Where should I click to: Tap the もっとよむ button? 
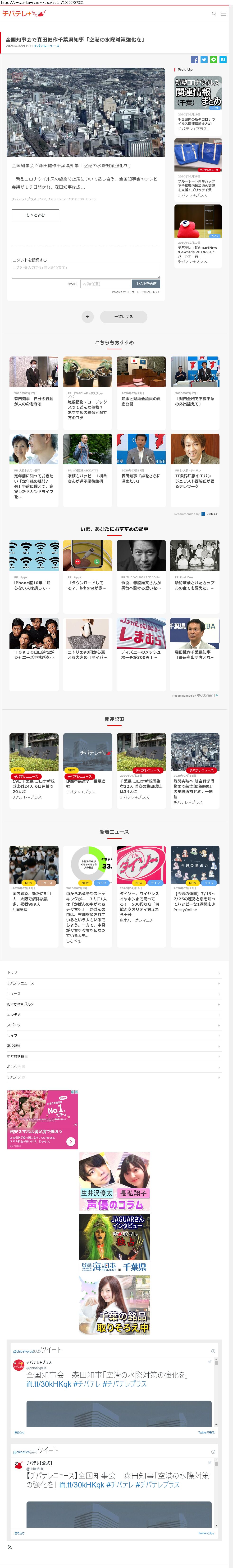[x=35, y=215]
